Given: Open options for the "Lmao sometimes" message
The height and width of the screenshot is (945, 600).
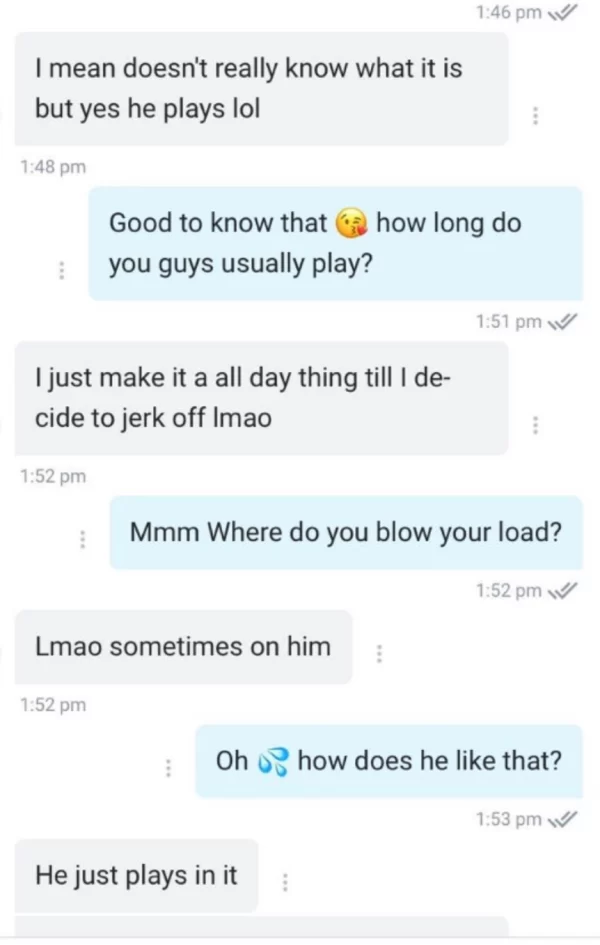Looking at the screenshot, I should [379, 653].
